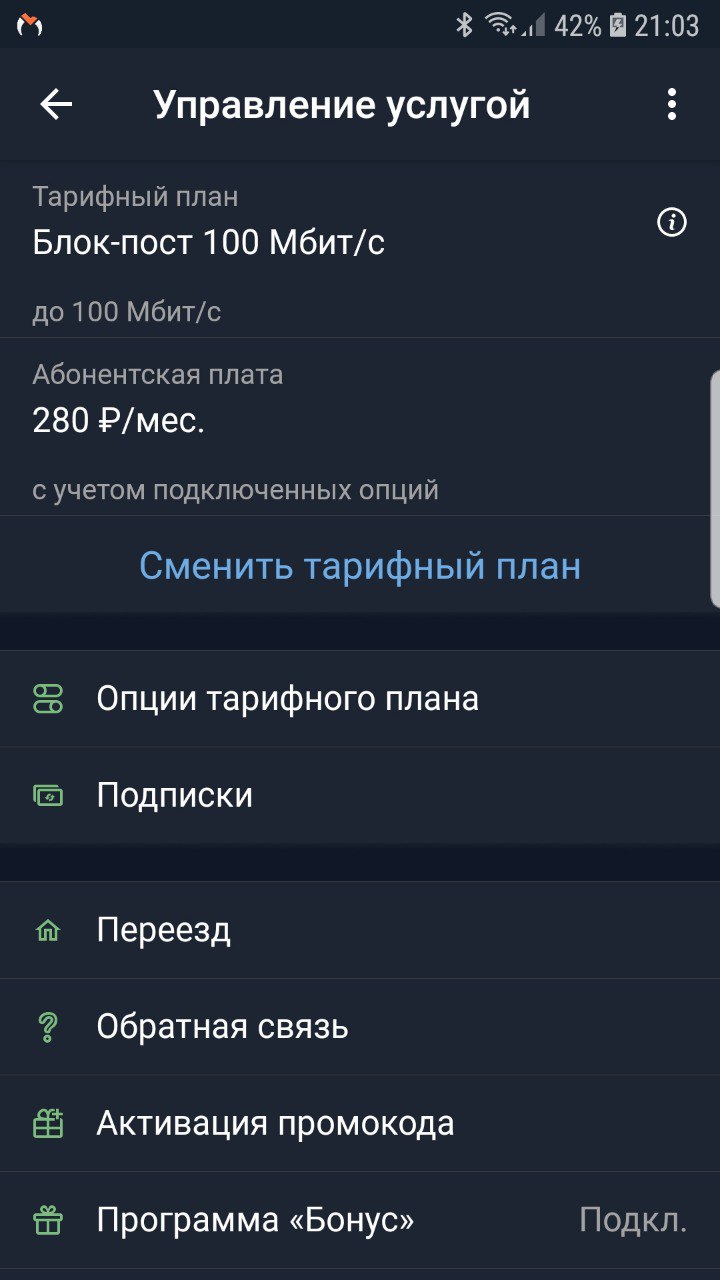Open Опции тарифного плана
This screenshot has width=720, height=1280.
[x=360, y=699]
